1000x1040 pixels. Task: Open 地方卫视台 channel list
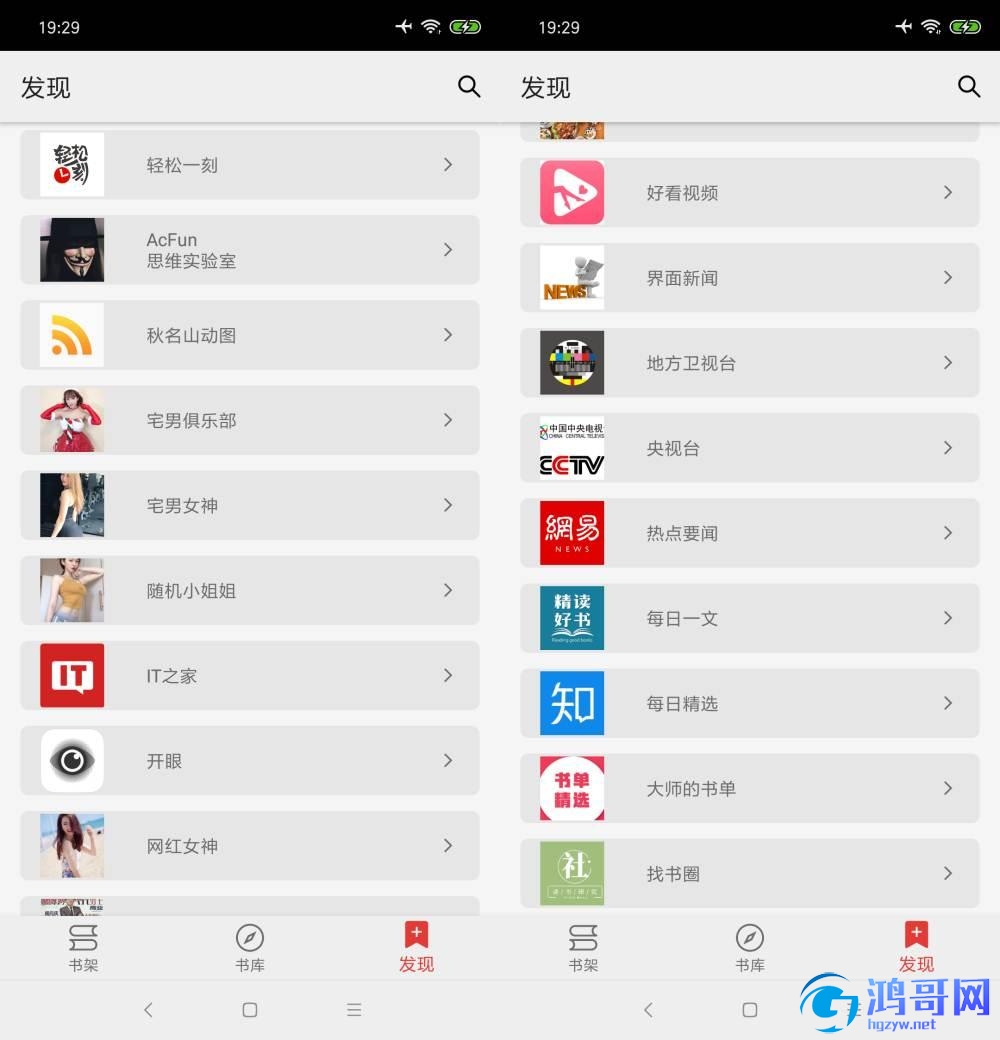[x=750, y=362]
